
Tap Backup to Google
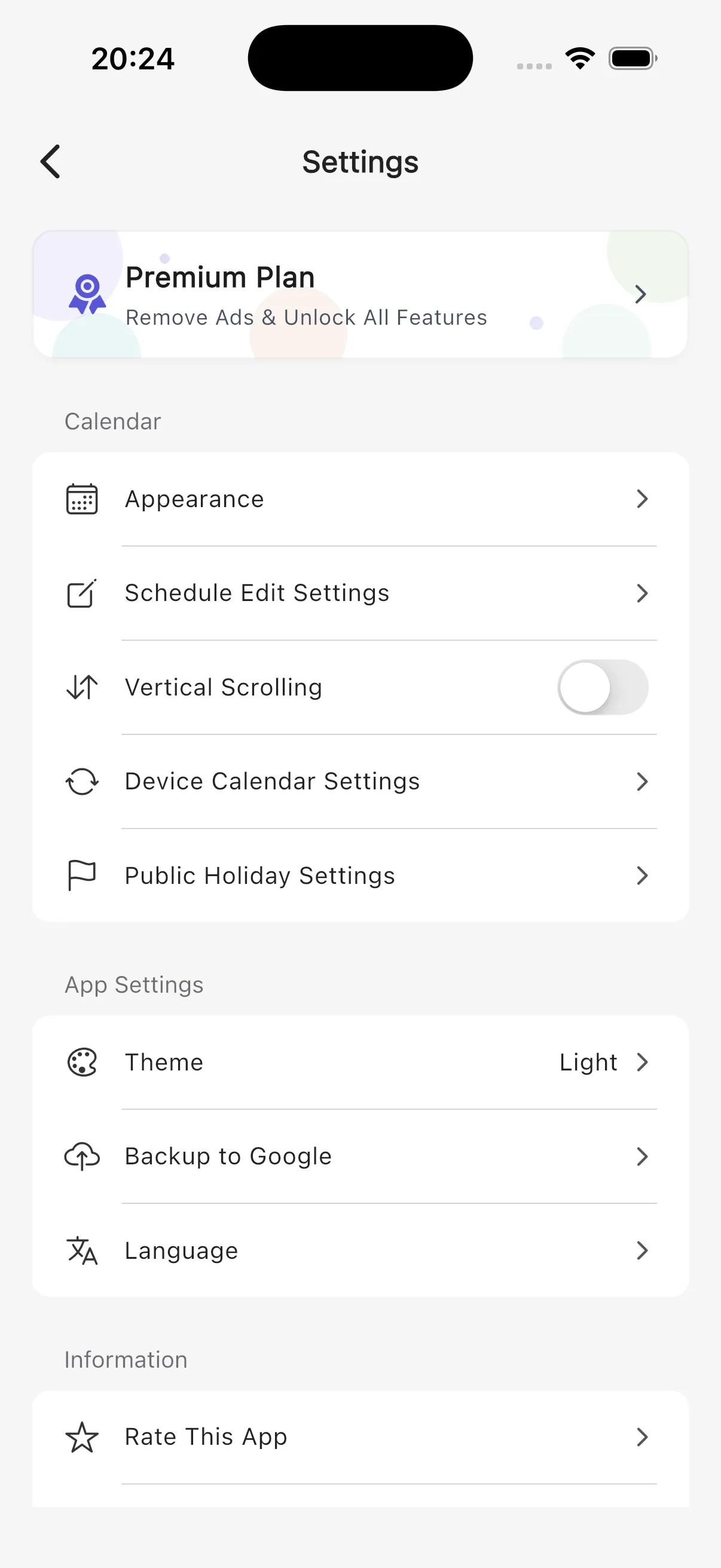coord(360,1156)
